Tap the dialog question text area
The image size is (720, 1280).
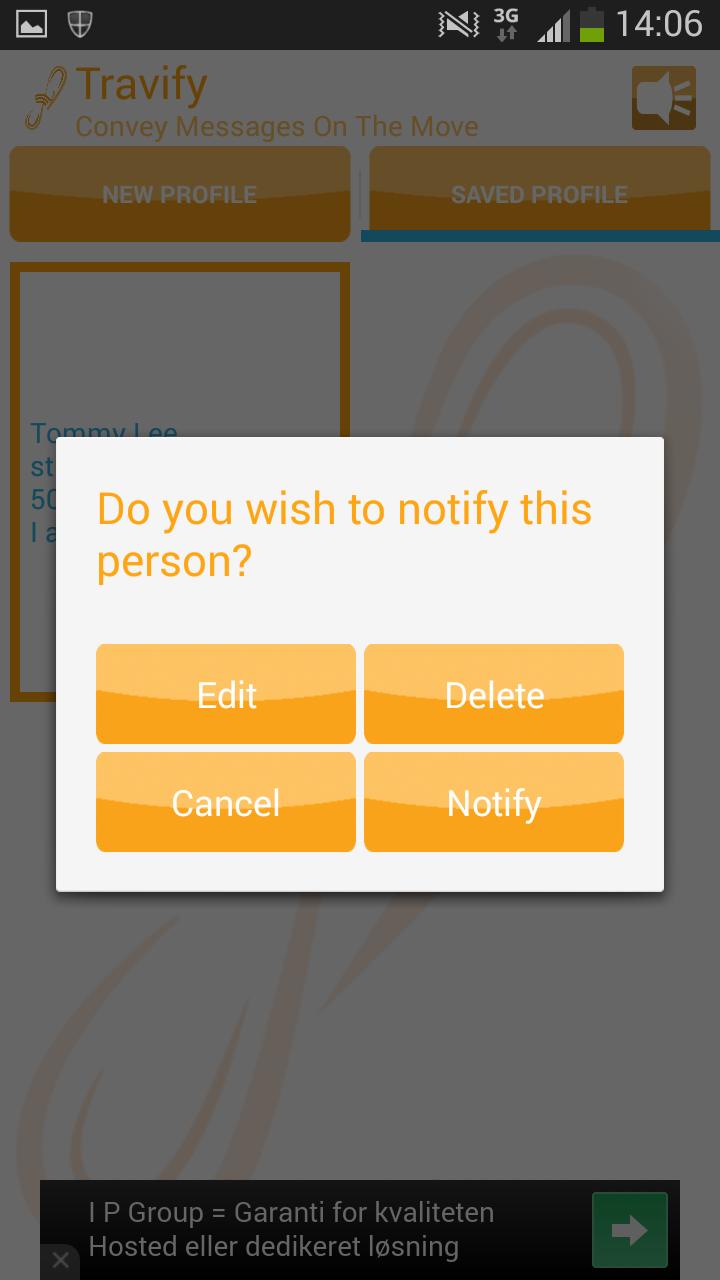coord(343,534)
